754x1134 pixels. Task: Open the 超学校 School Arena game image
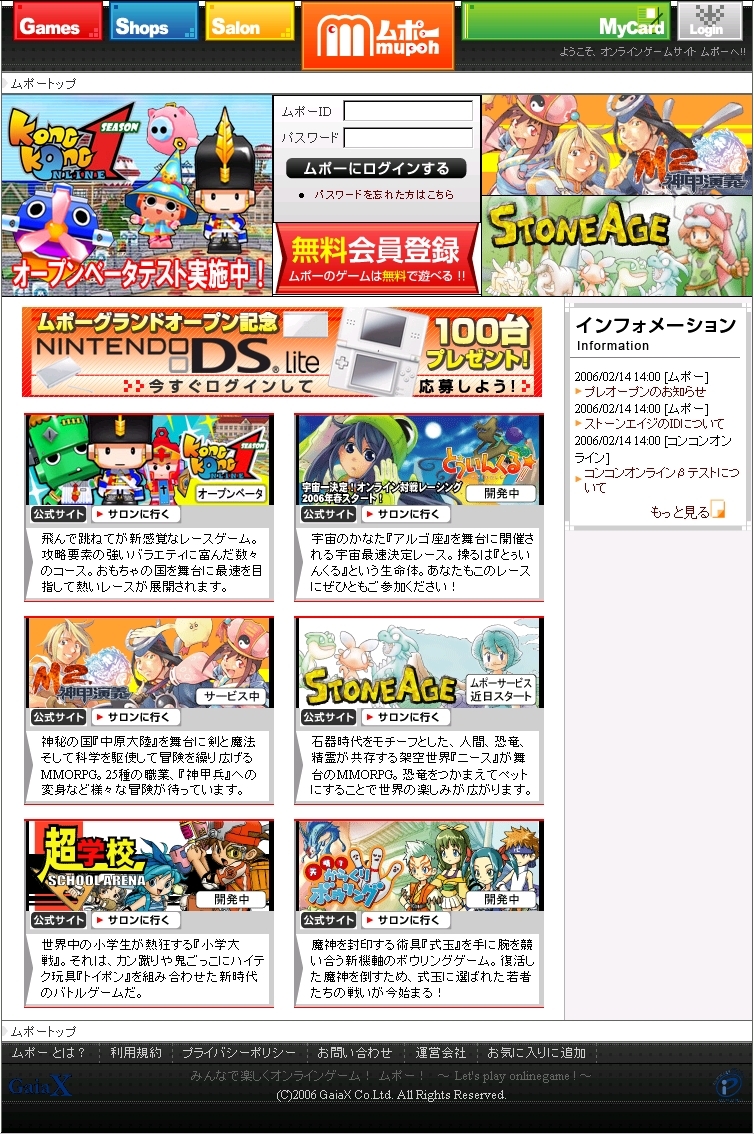coord(148,864)
